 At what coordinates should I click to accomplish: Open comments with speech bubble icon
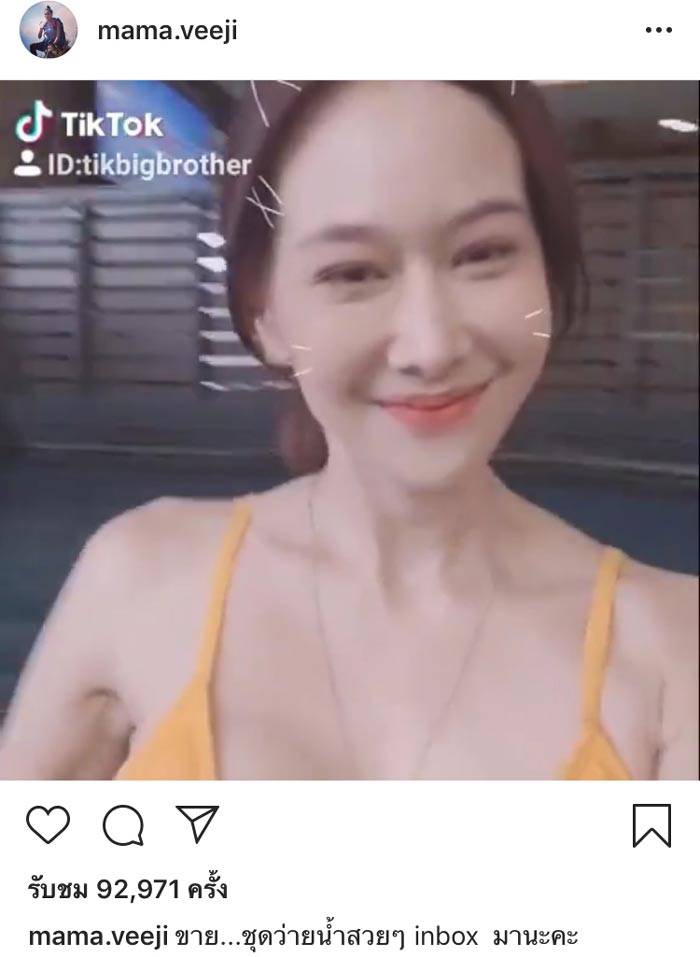pos(123,826)
